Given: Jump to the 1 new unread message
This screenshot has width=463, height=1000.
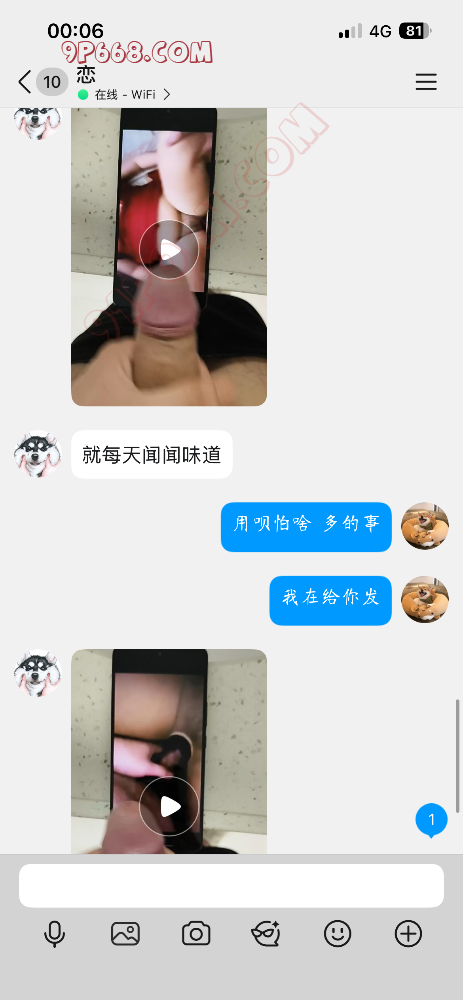Looking at the screenshot, I should pyautogui.click(x=431, y=820).
